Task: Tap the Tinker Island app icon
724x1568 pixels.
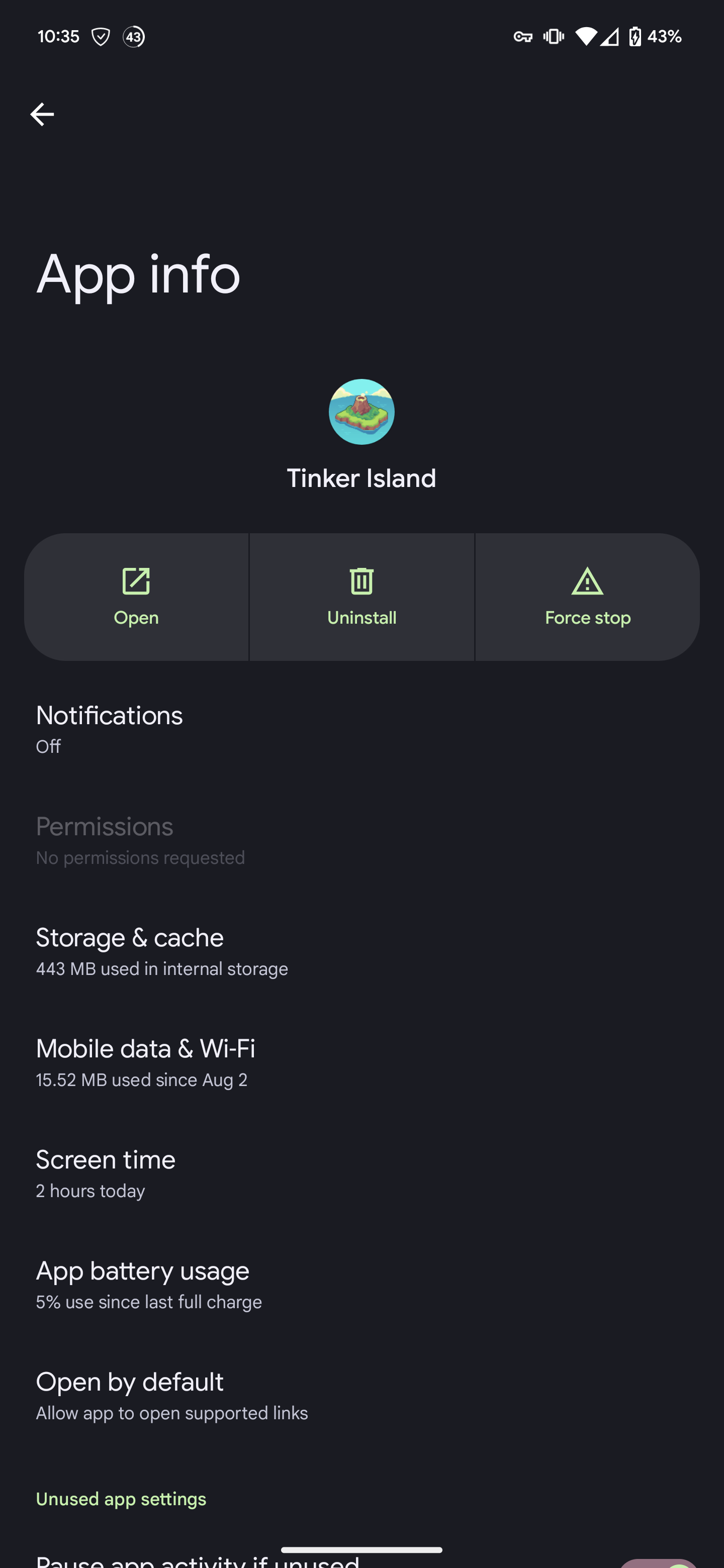Action: 361,412
